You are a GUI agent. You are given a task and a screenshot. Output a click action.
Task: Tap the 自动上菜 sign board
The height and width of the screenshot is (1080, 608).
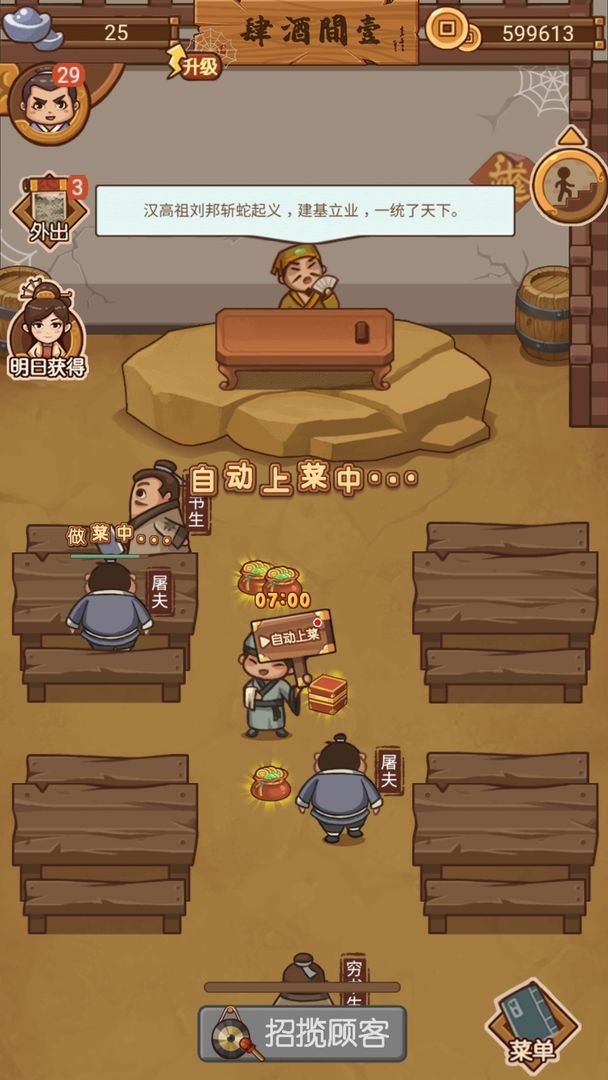pyautogui.click(x=292, y=635)
